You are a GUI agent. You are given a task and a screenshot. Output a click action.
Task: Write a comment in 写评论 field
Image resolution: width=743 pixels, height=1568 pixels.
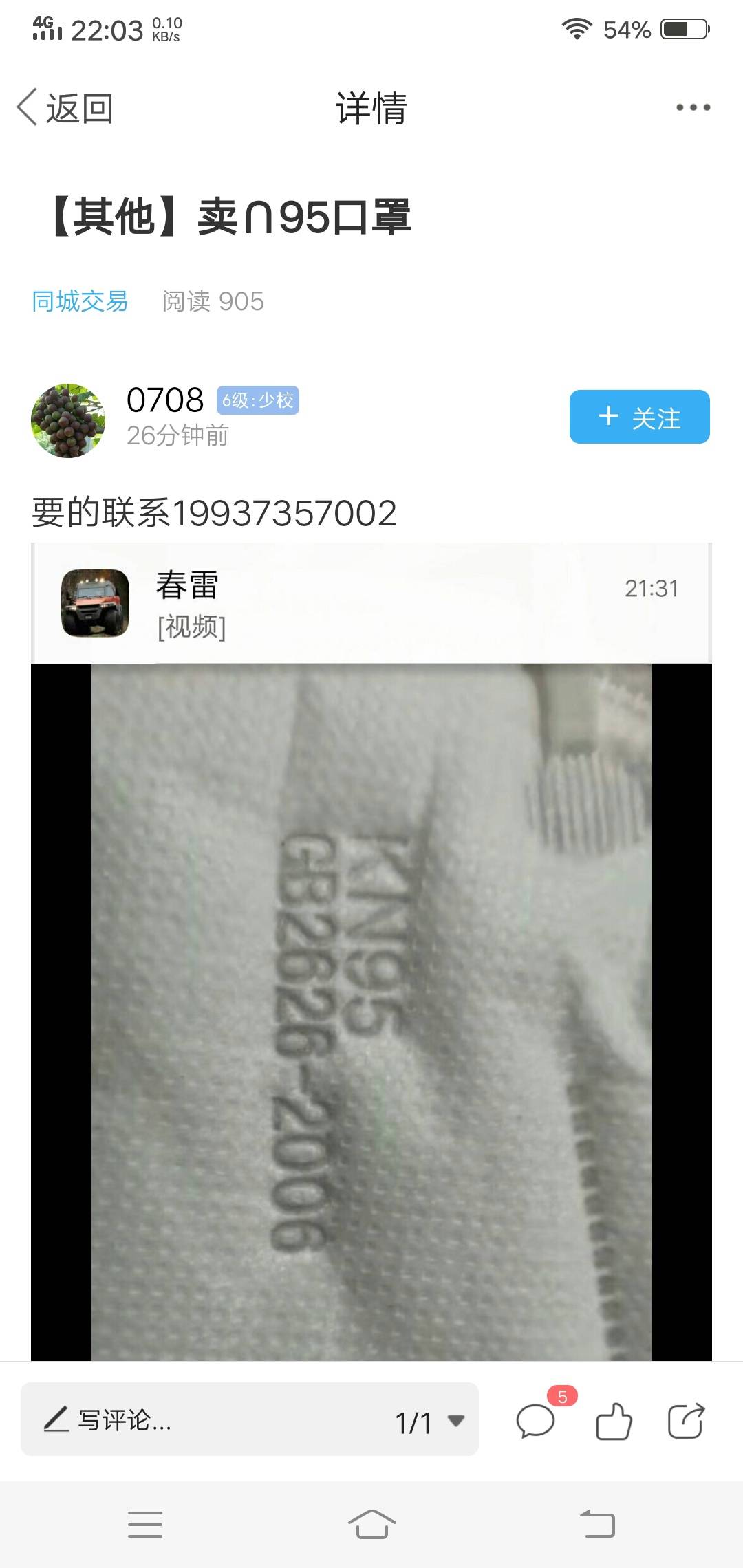tap(206, 1419)
